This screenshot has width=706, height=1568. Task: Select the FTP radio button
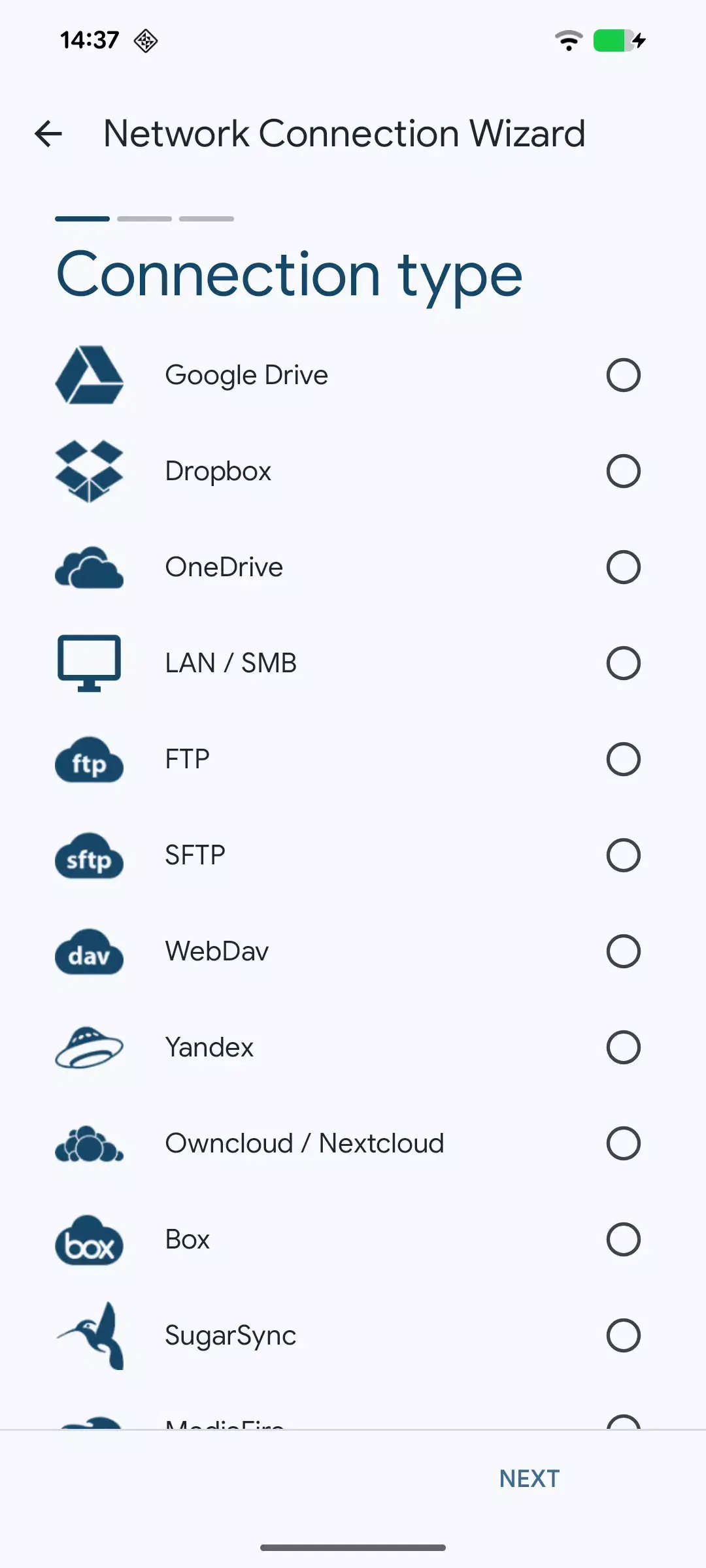pos(623,759)
